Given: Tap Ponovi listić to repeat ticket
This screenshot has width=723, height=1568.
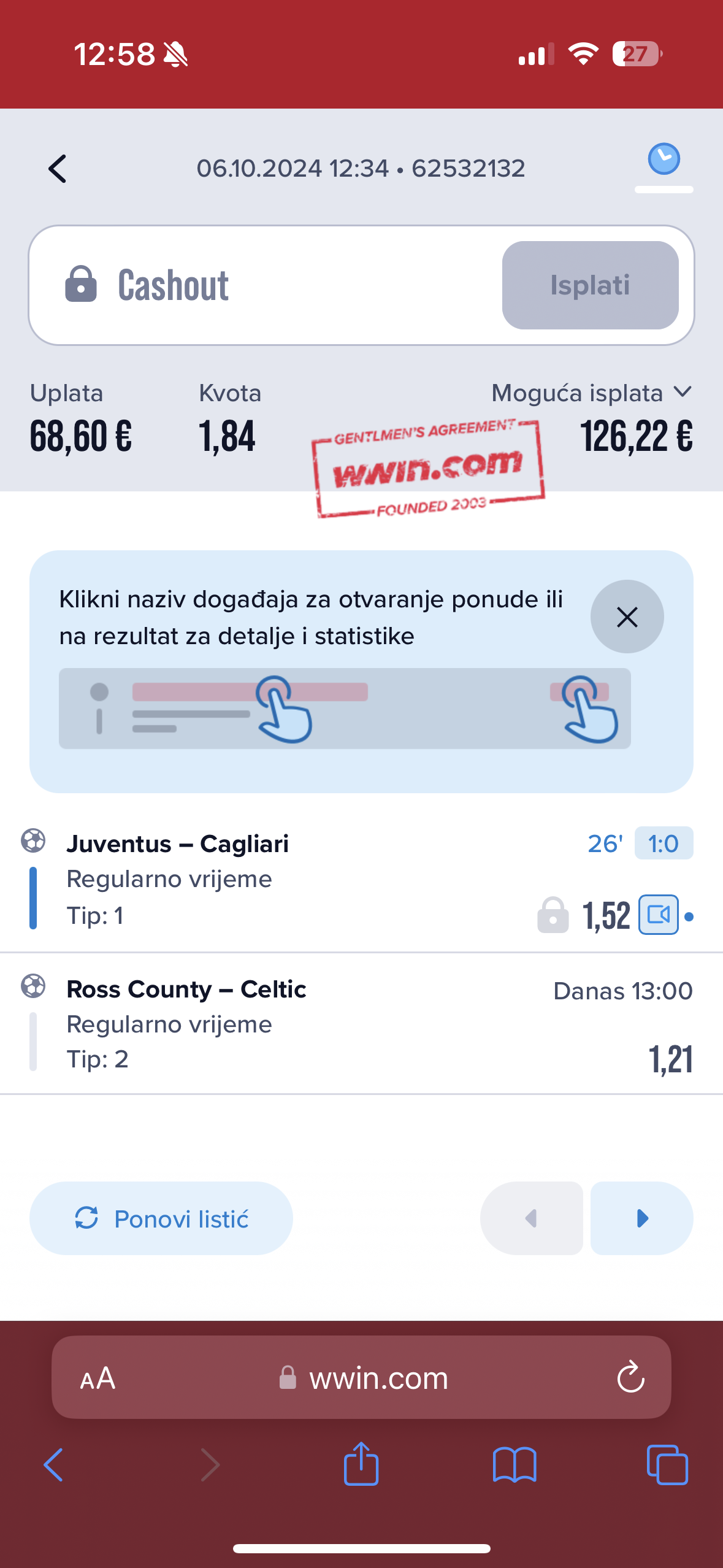Looking at the screenshot, I should [x=161, y=1218].
